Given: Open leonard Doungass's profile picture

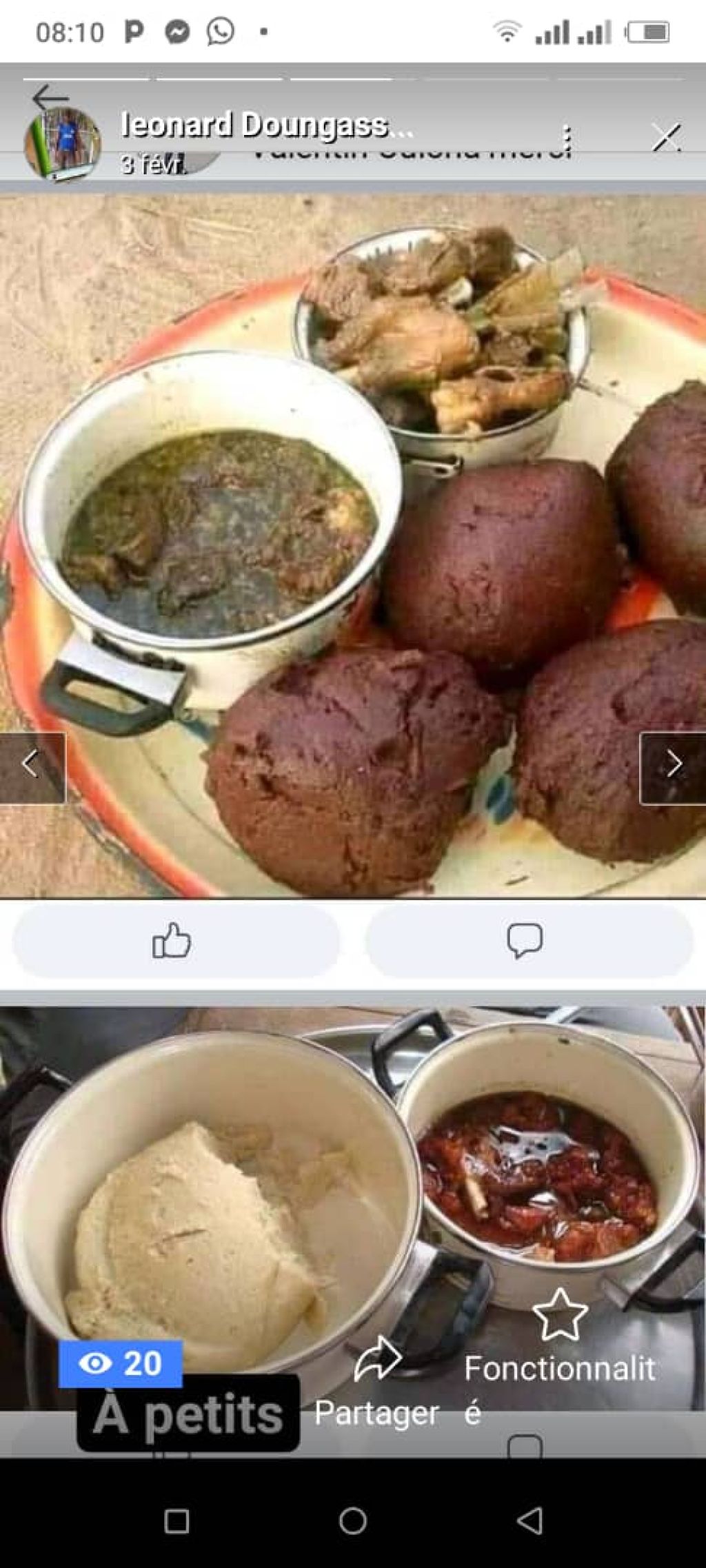Looking at the screenshot, I should [63, 145].
